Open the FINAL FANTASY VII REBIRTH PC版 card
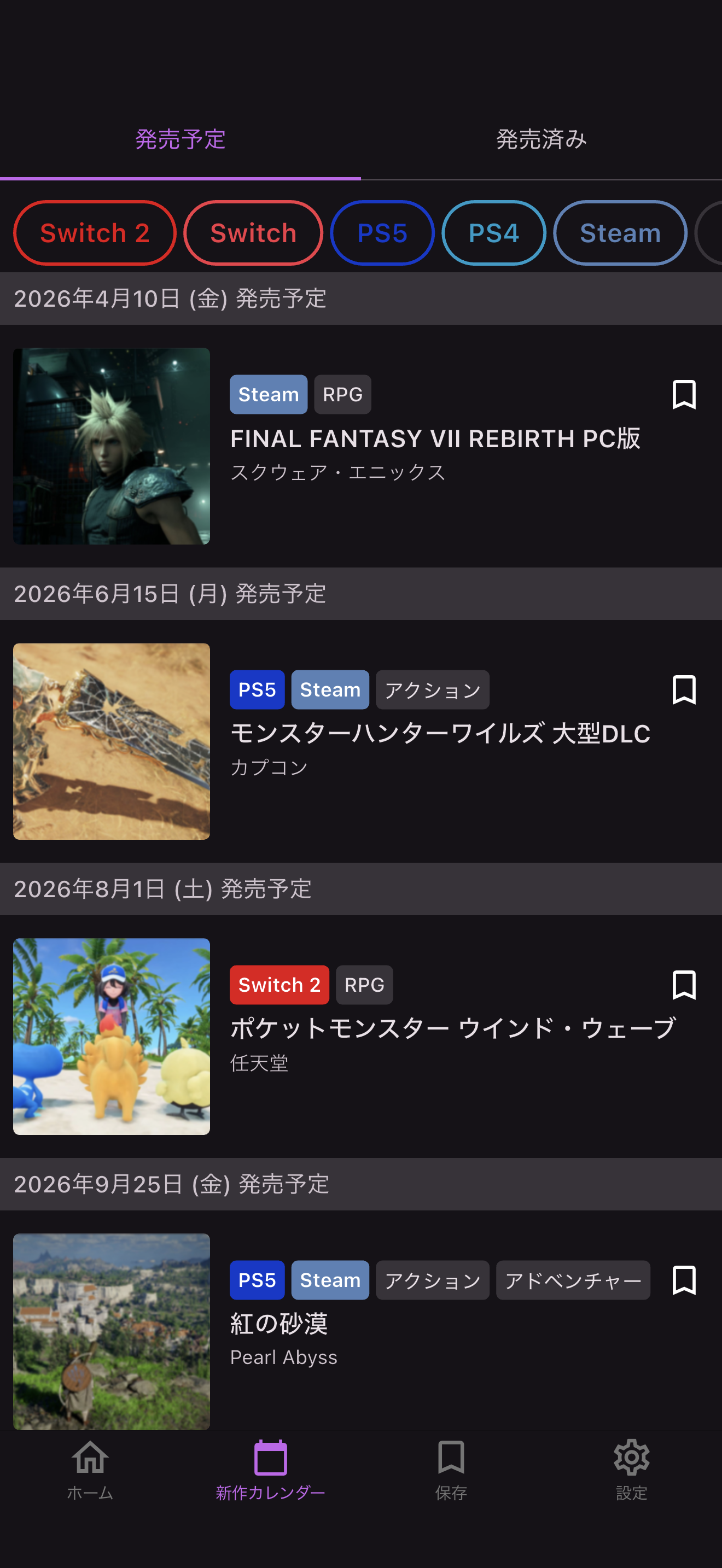Screen dimensions: 722x1568 click(435, 440)
